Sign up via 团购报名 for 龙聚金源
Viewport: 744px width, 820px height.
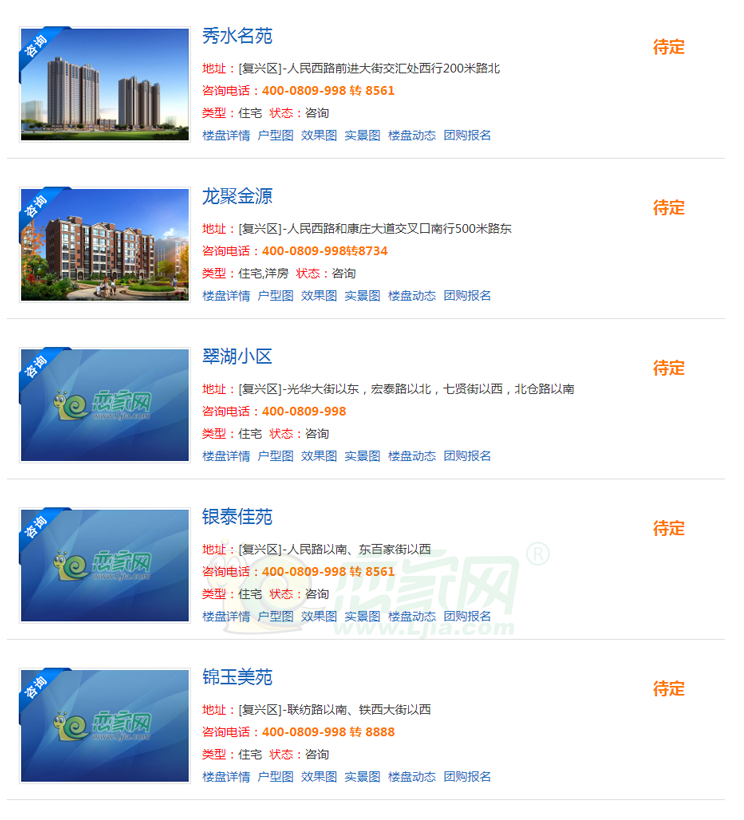467,296
